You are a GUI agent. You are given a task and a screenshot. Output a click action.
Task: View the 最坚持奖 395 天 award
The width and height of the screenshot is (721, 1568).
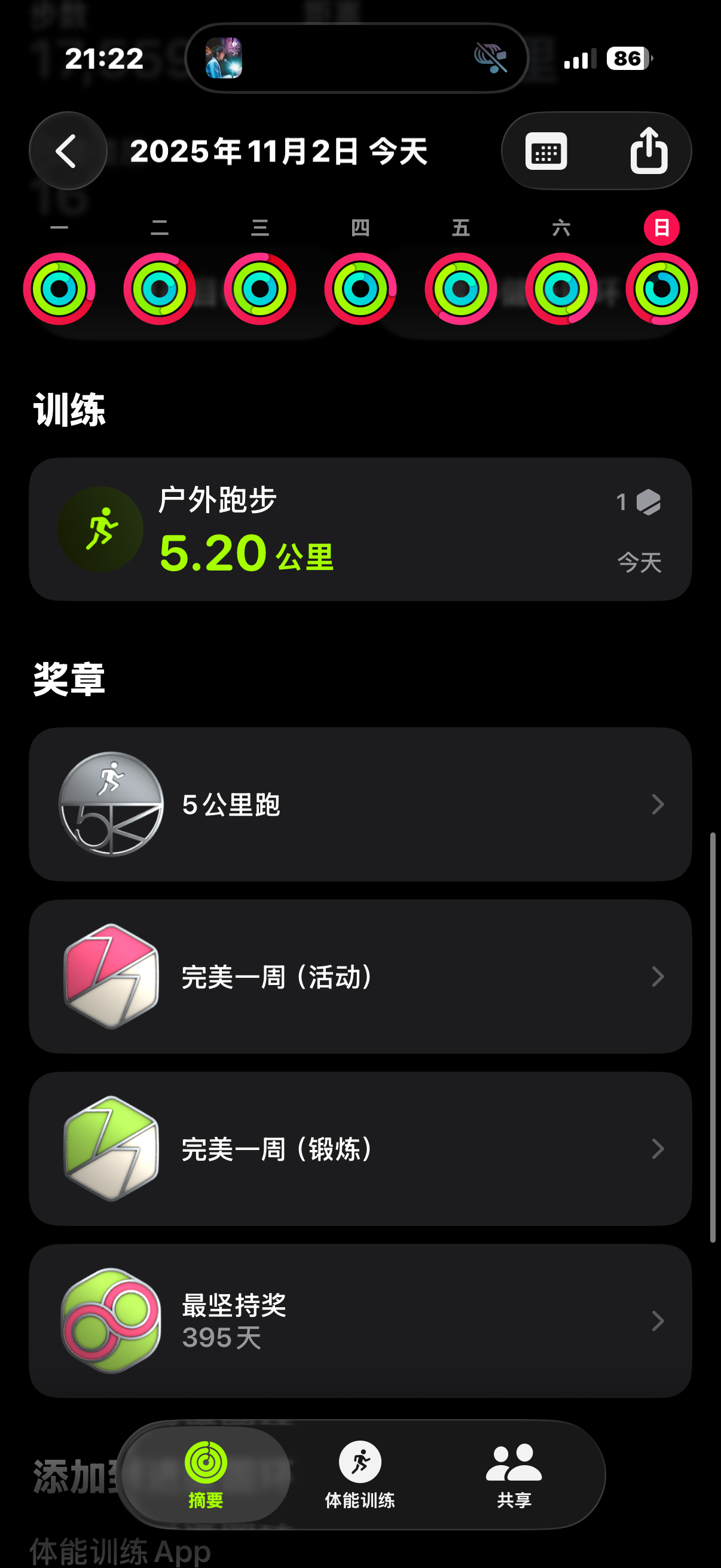(x=360, y=1321)
